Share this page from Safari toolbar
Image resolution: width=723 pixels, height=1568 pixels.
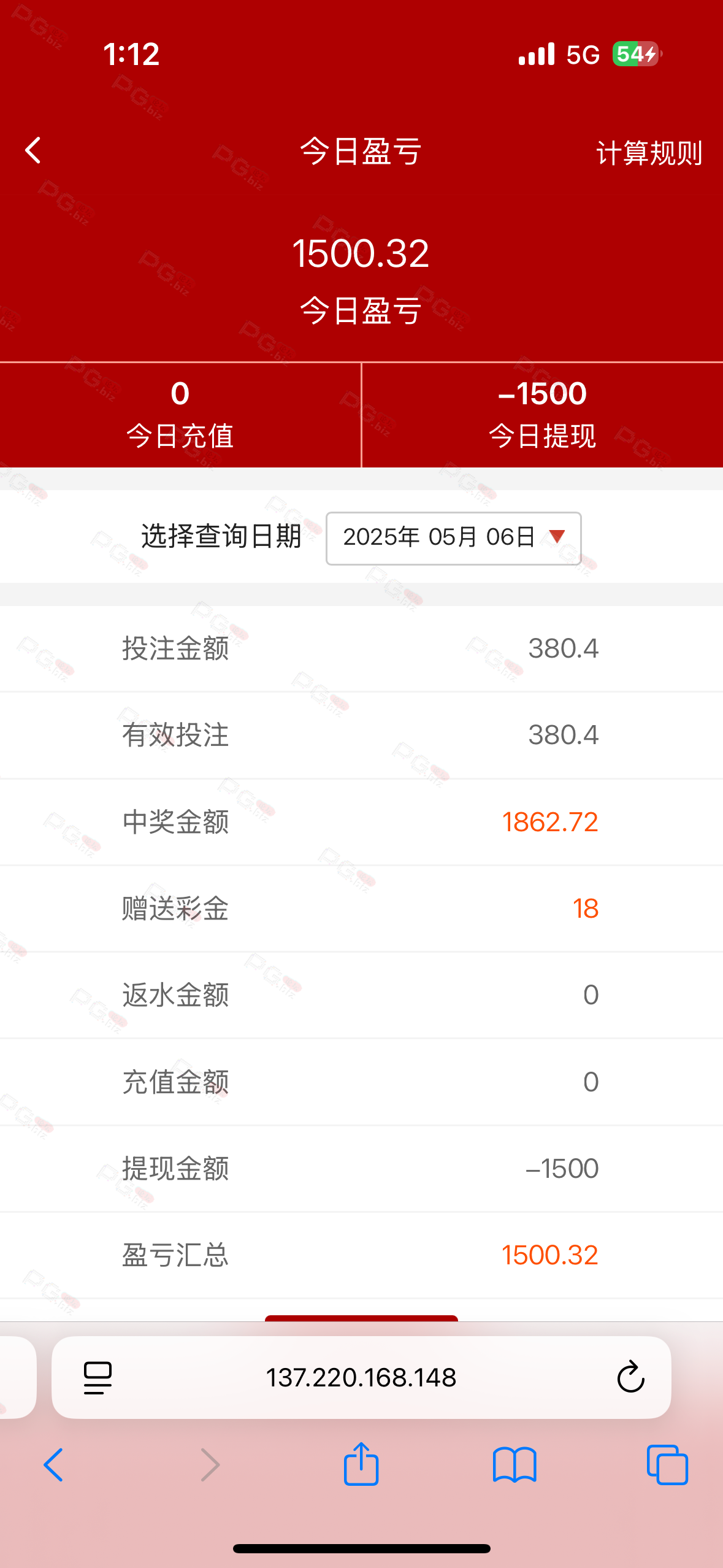tap(361, 1463)
